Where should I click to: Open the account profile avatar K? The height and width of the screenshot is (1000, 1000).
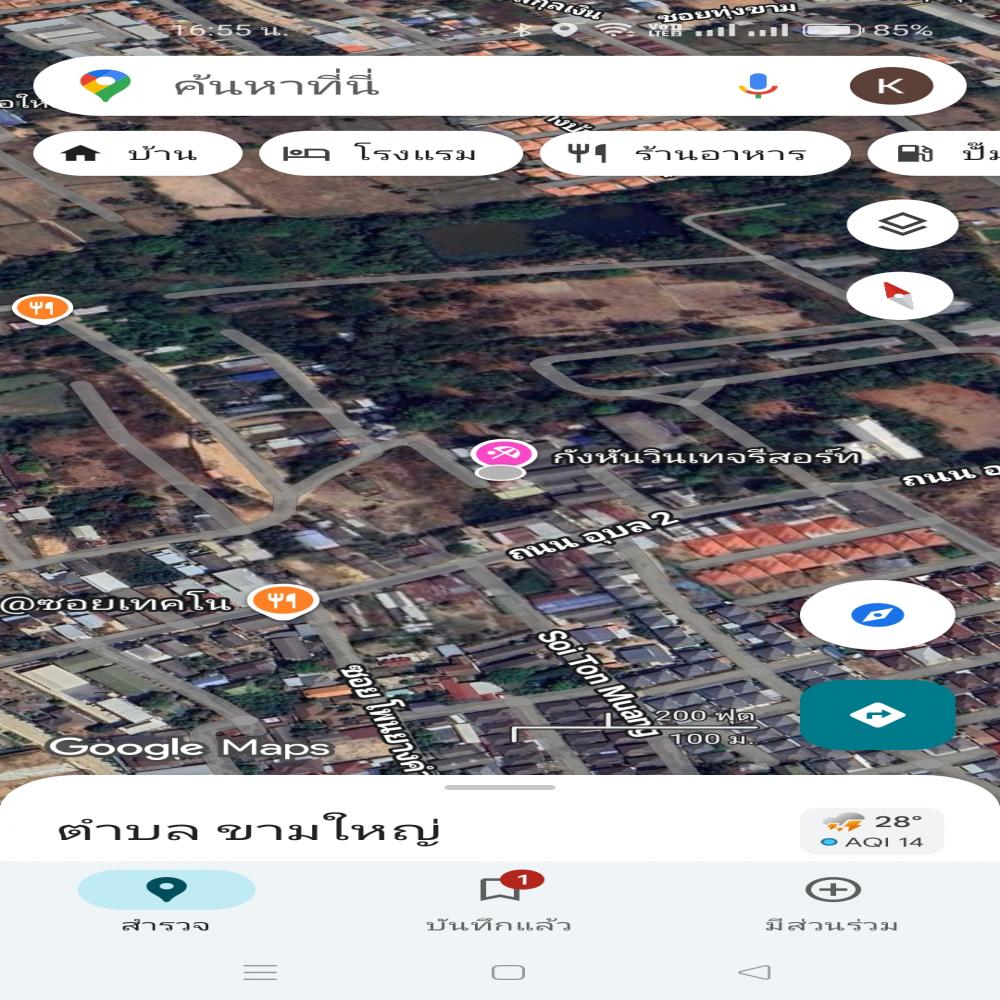pos(890,86)
